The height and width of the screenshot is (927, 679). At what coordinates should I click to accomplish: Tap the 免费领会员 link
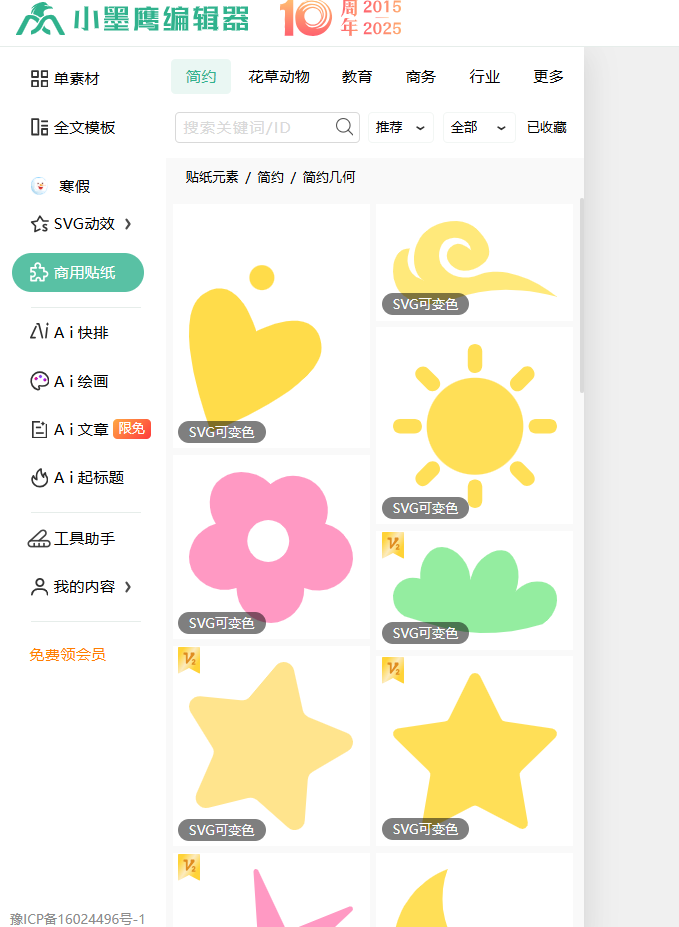click(67, 655)
